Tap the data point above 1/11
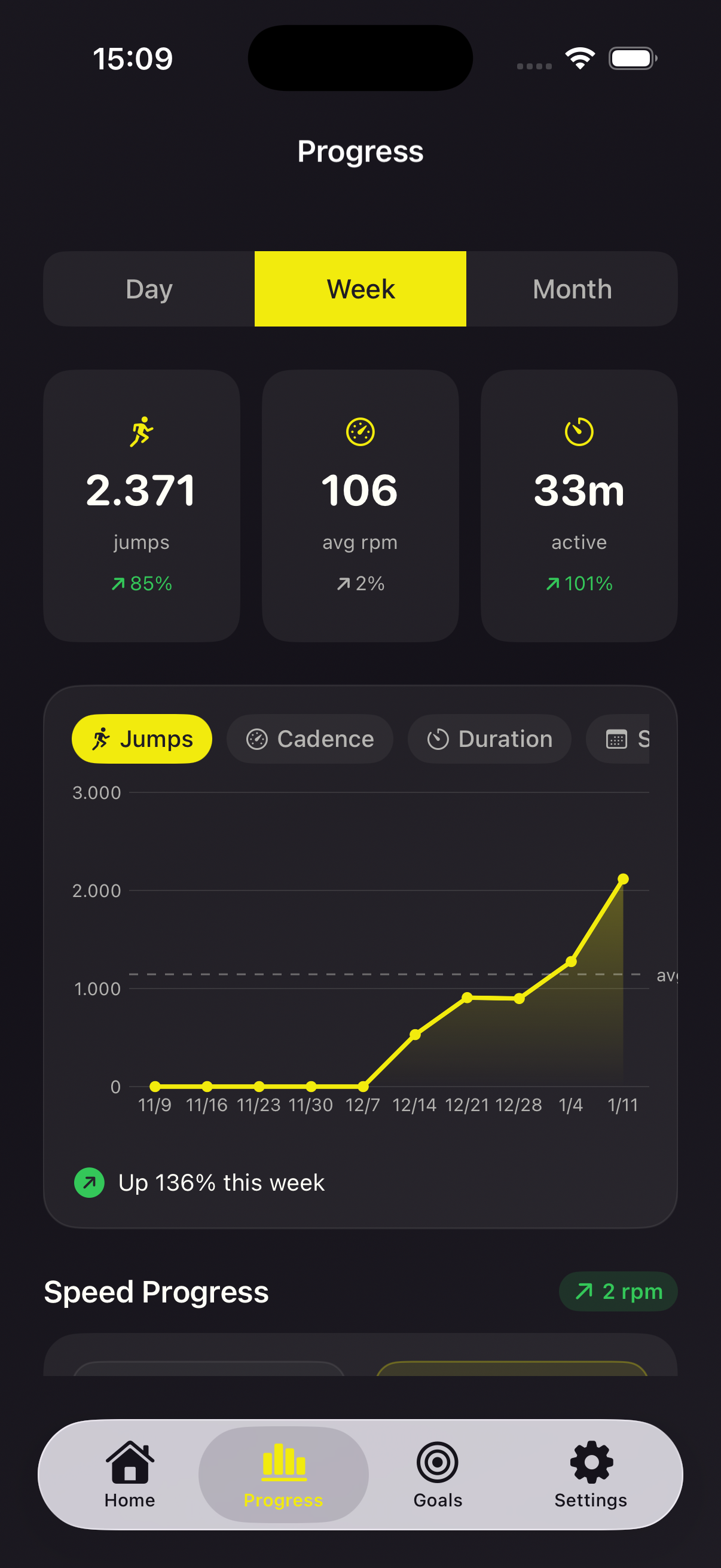Viewport: 721px width, 1568px height. pos(623,878)
